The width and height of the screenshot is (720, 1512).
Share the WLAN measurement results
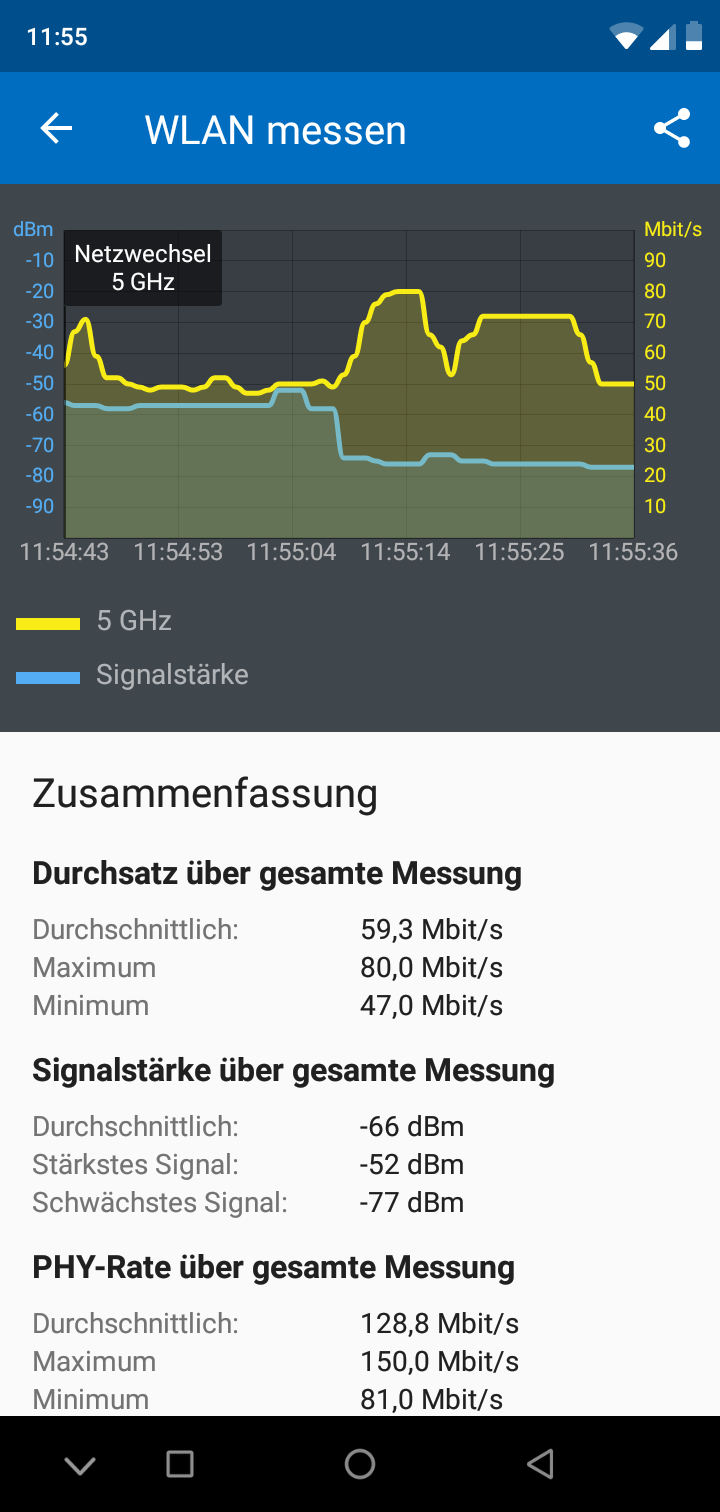[x=672, y=129]
